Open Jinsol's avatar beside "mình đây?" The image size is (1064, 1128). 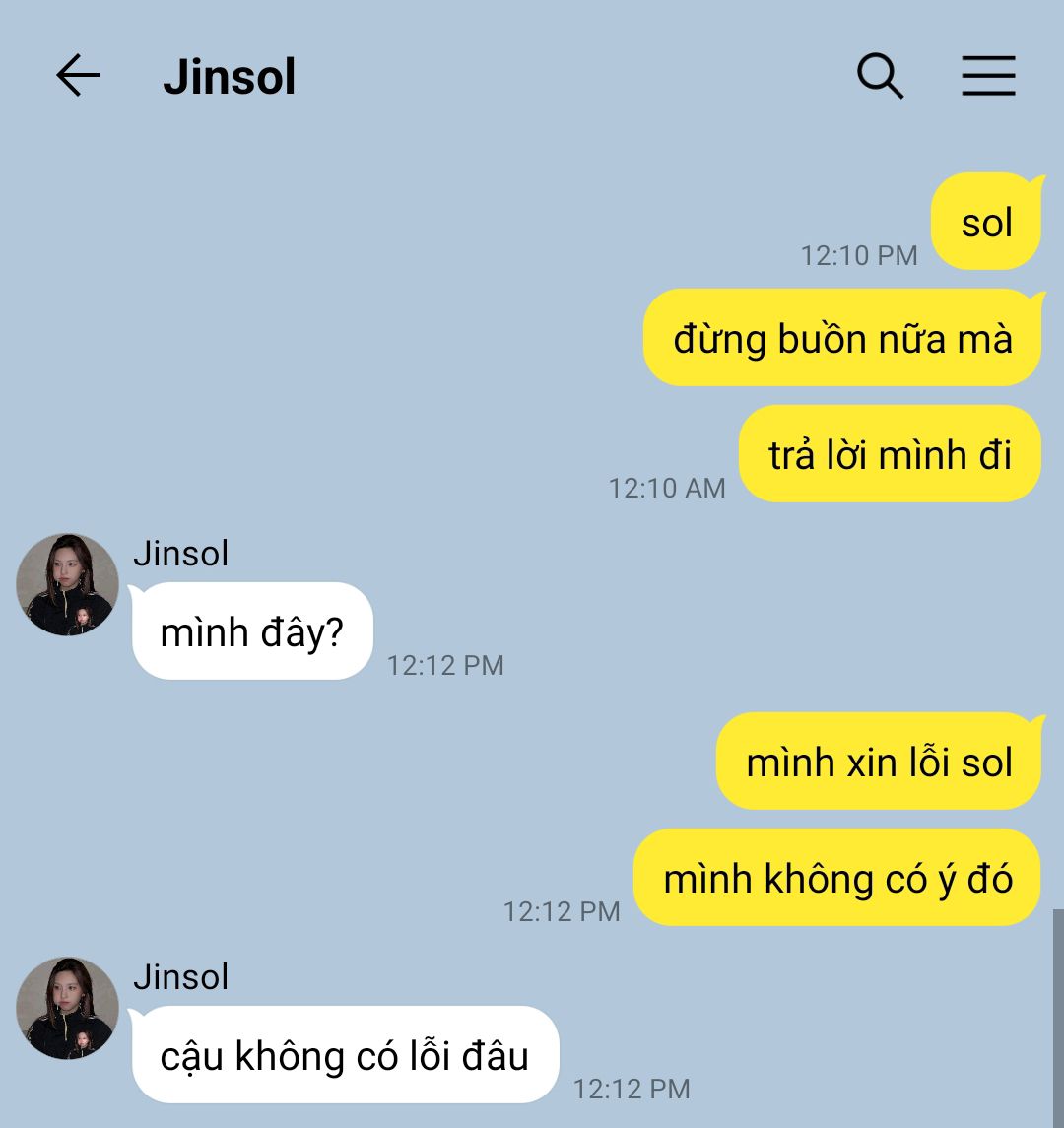click(x=67, y=584)
